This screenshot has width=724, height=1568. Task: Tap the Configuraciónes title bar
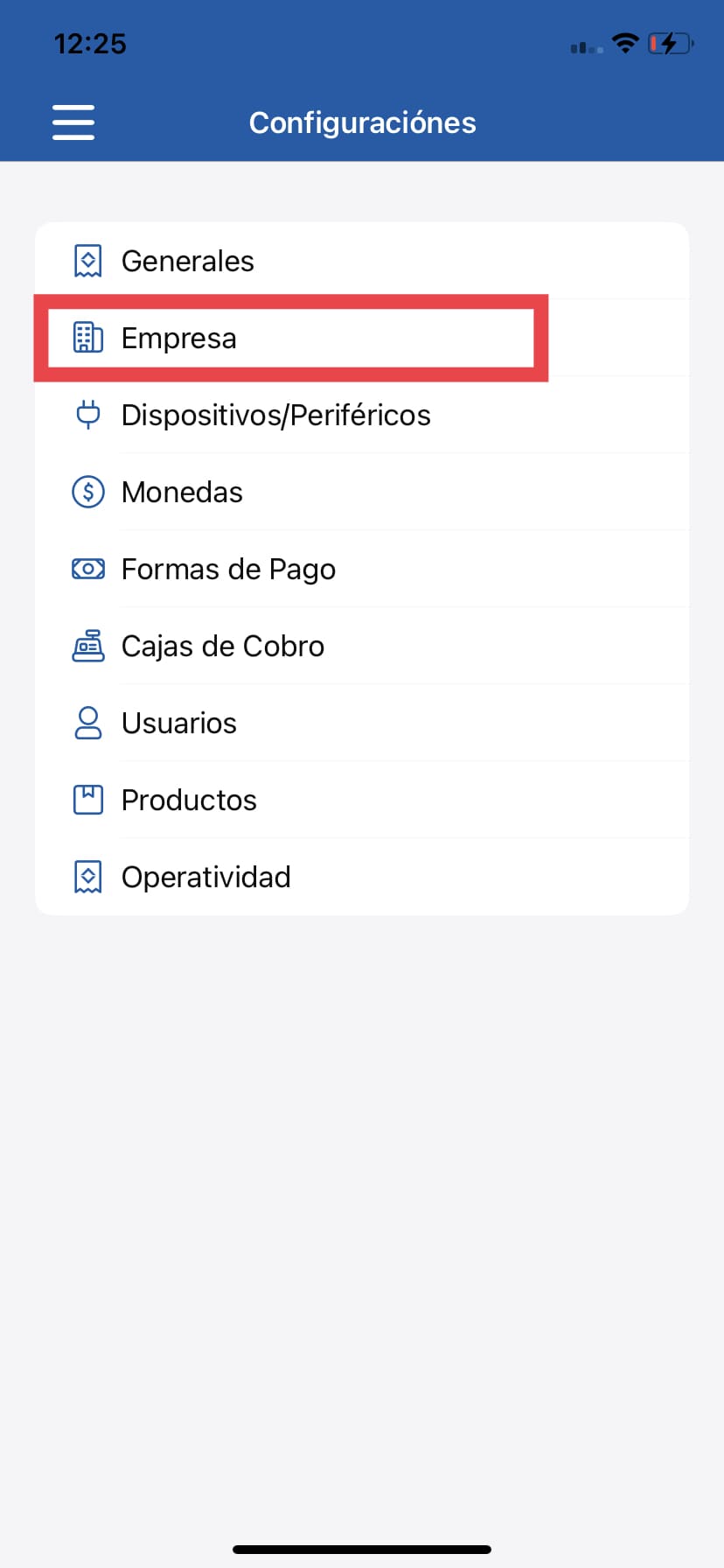click(362, 122)
